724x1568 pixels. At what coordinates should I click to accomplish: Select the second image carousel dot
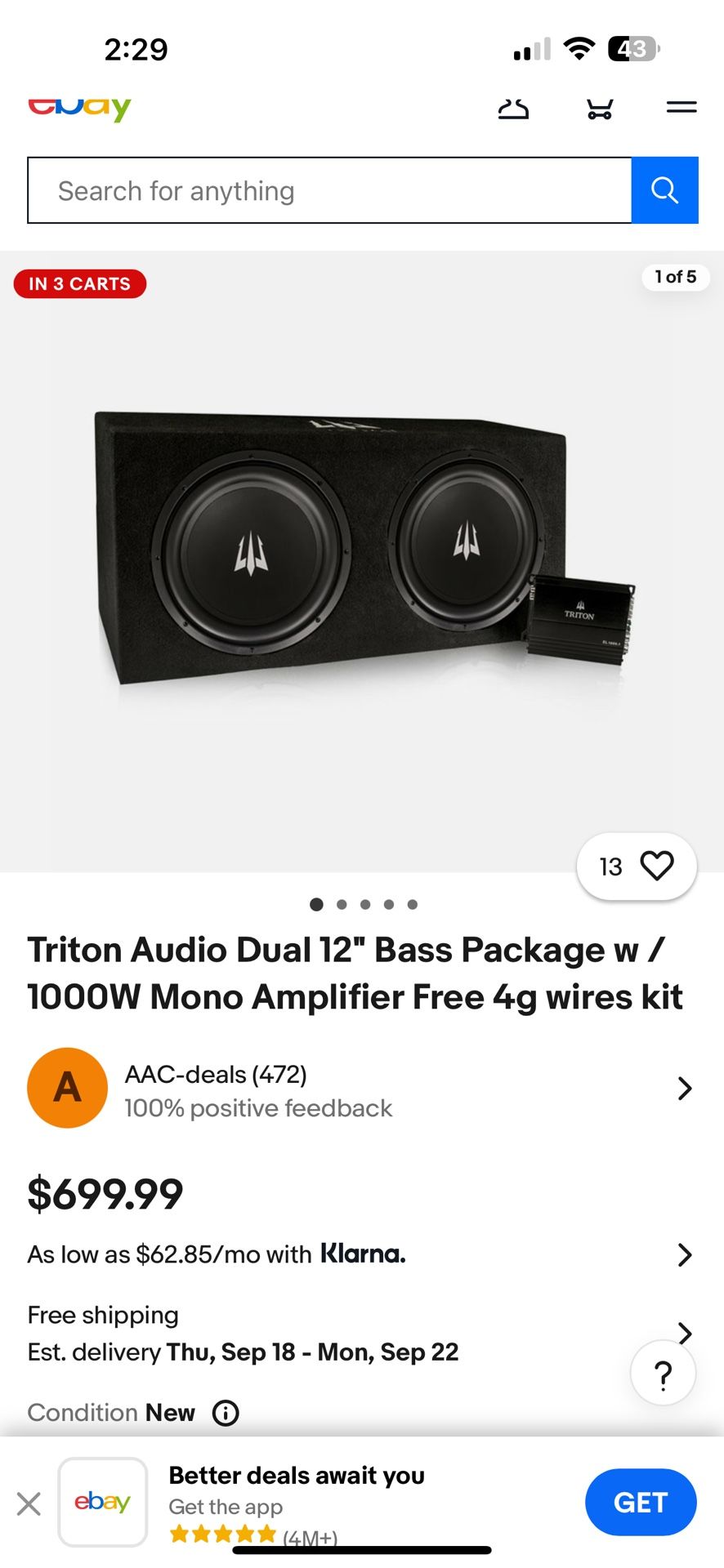coord(341,904)
